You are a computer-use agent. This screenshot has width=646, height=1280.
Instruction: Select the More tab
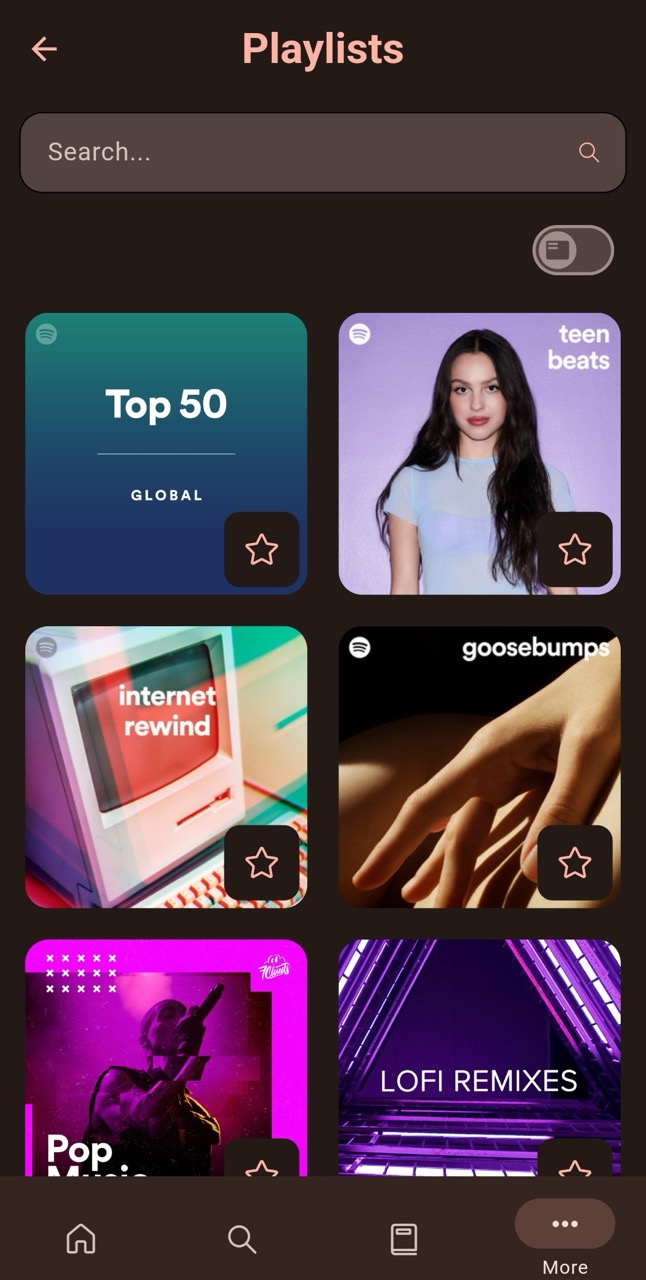[x=565, y=1239]
